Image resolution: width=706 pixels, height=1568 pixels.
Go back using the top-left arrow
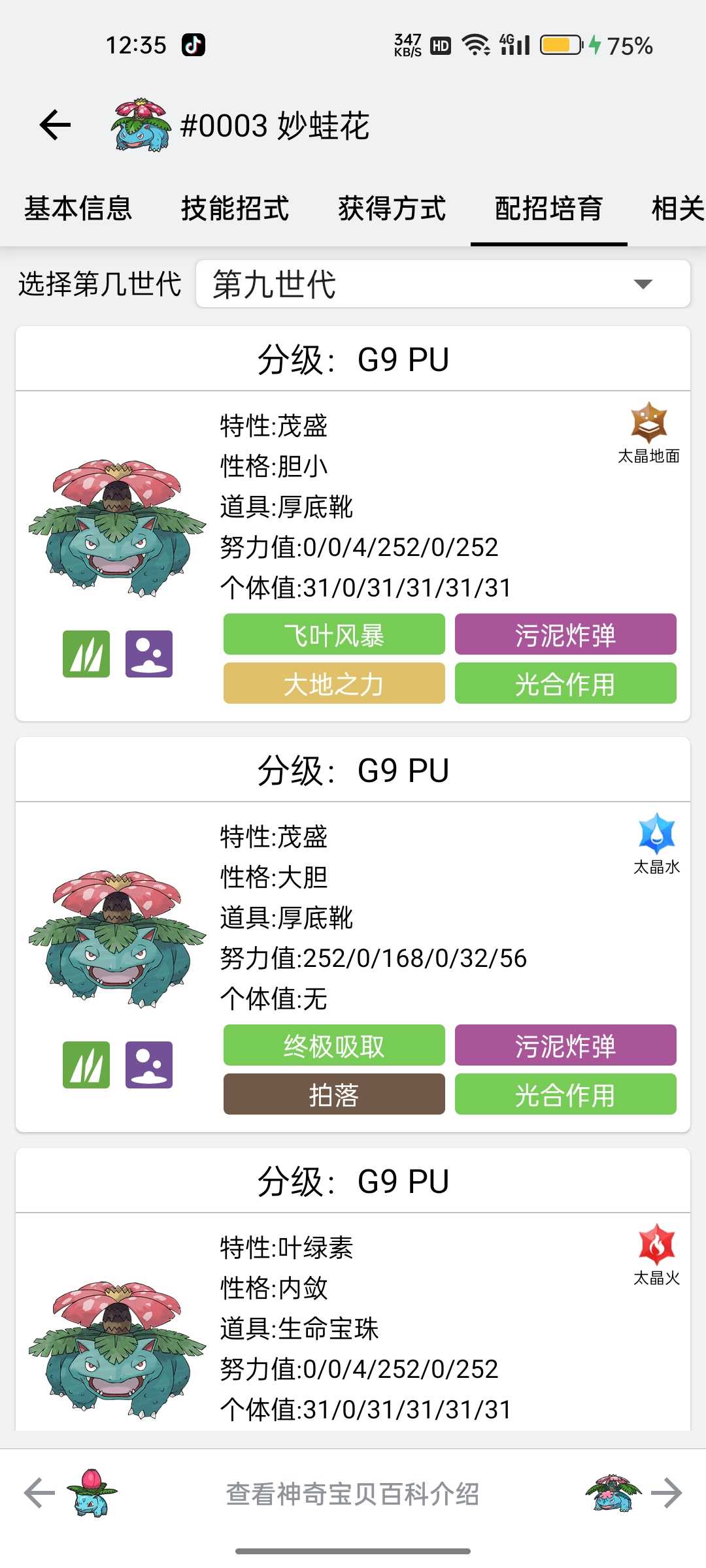pos(55,125)
